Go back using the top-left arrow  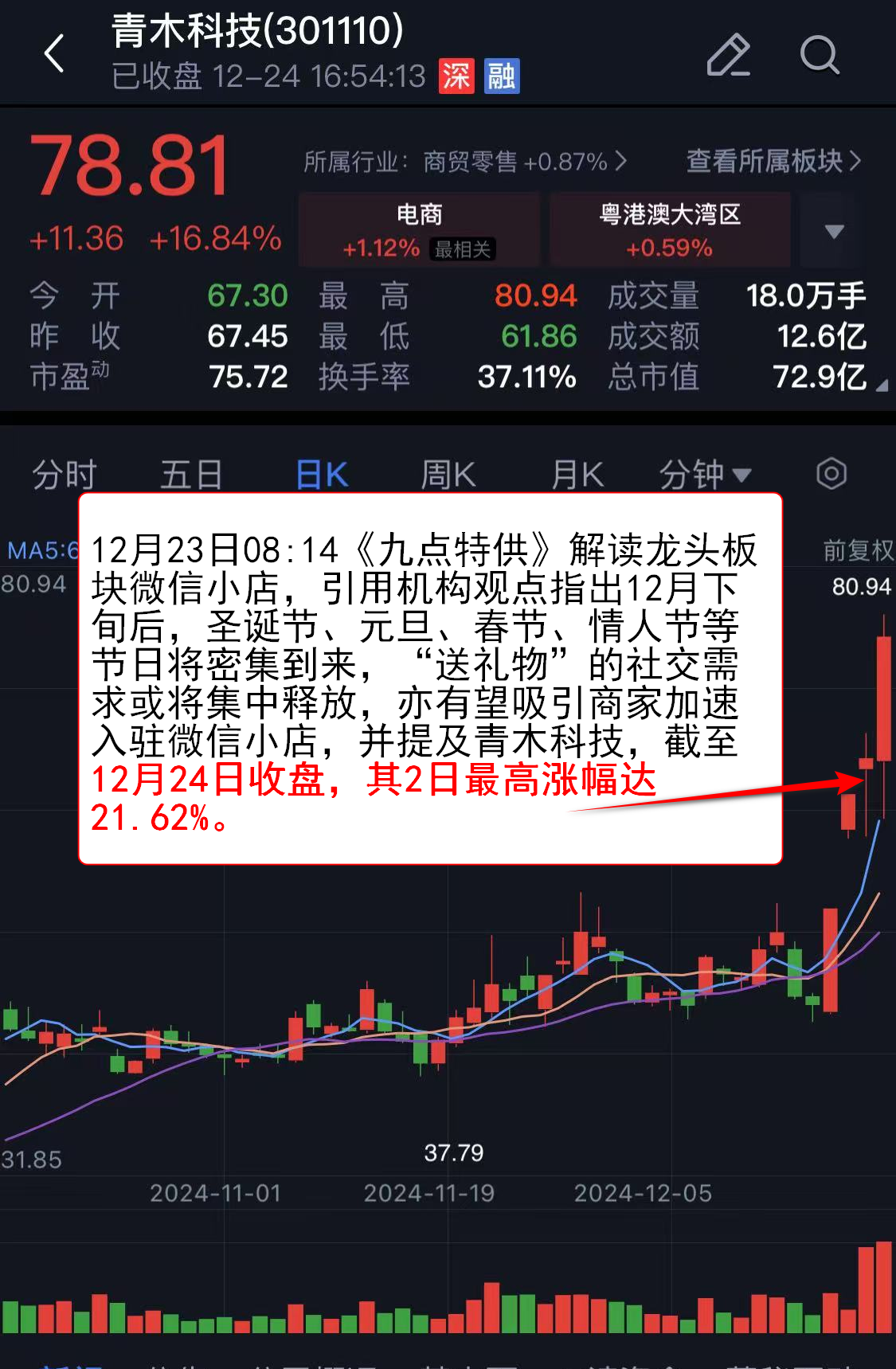tap(53, 54)
